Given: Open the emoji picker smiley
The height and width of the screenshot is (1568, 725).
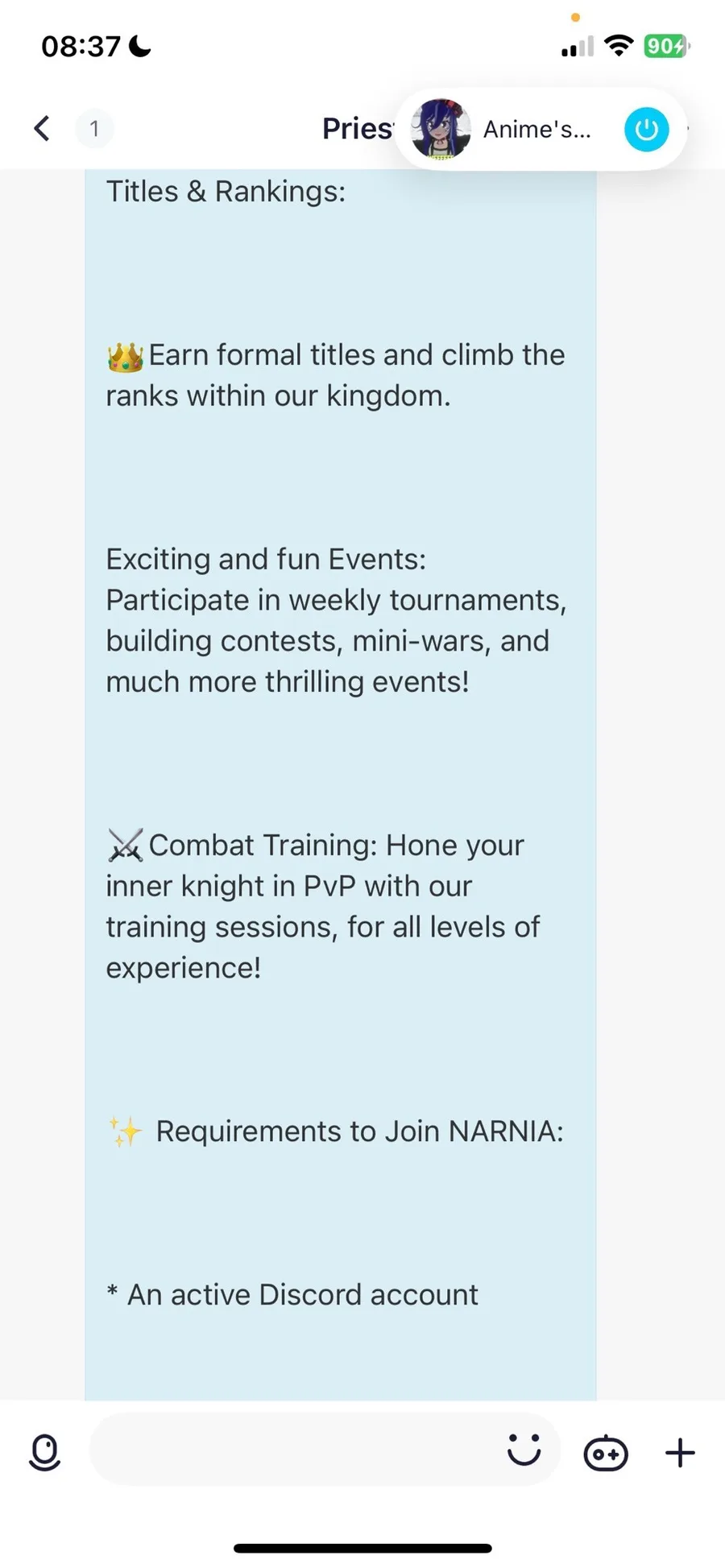Looking at the screenshot, I should coord(524,1450).
